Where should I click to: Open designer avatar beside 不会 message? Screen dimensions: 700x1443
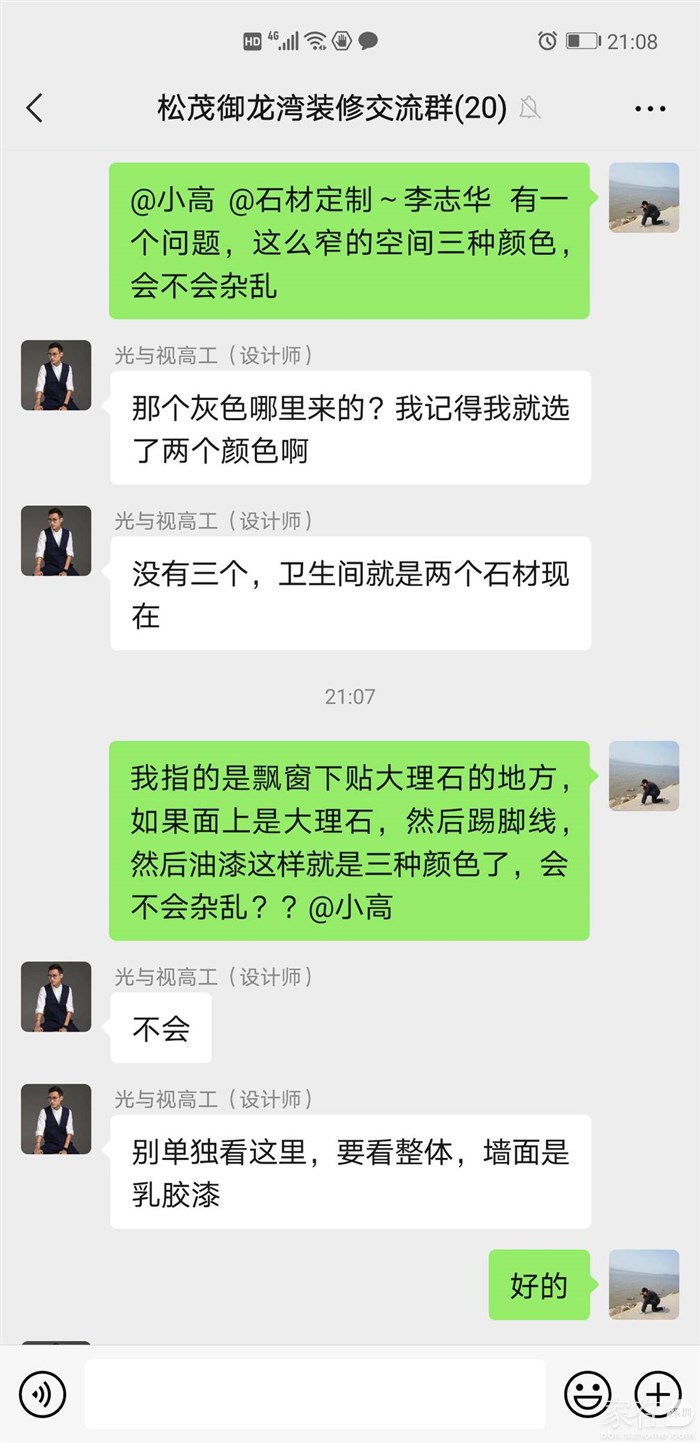point(56,997)
